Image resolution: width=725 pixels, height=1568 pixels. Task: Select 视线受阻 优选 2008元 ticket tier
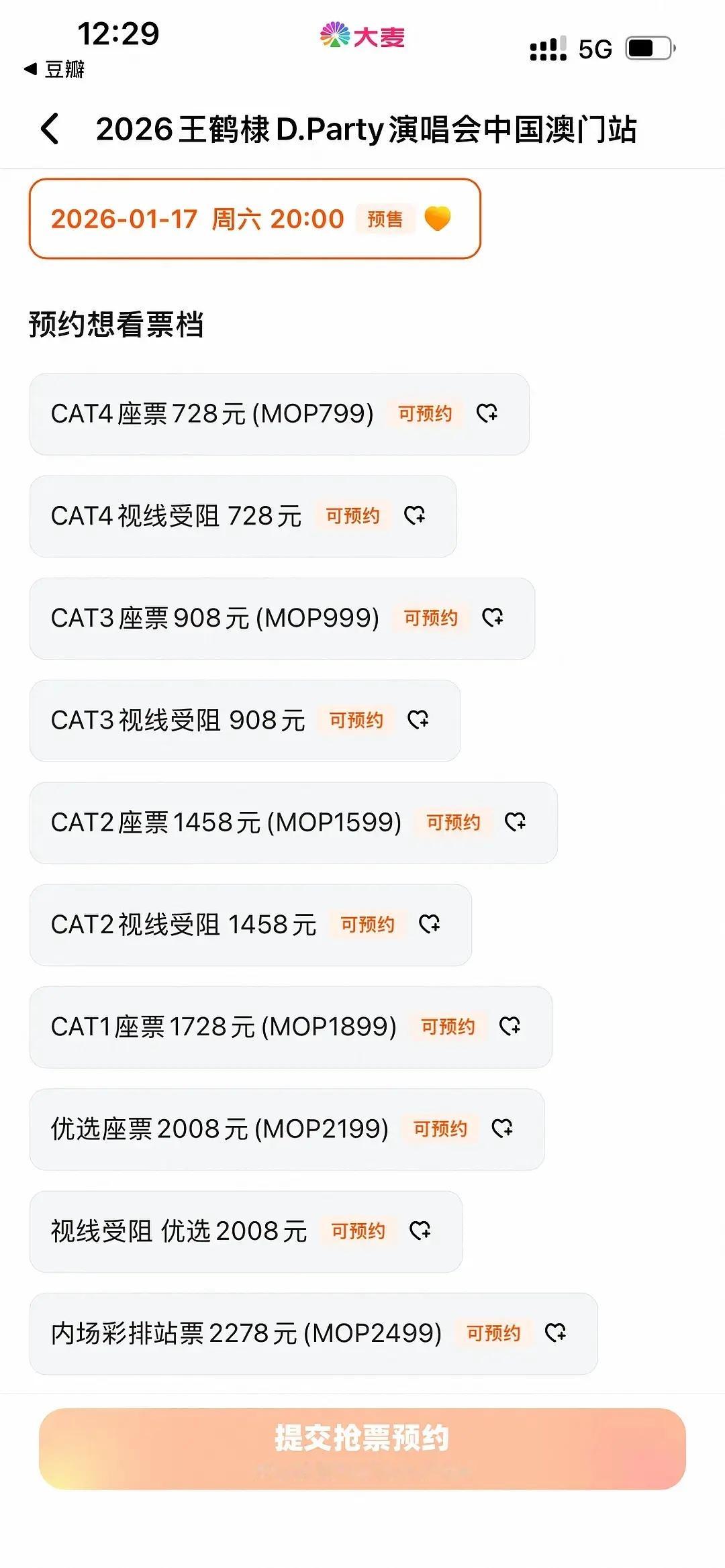[x=246, y=1231]
